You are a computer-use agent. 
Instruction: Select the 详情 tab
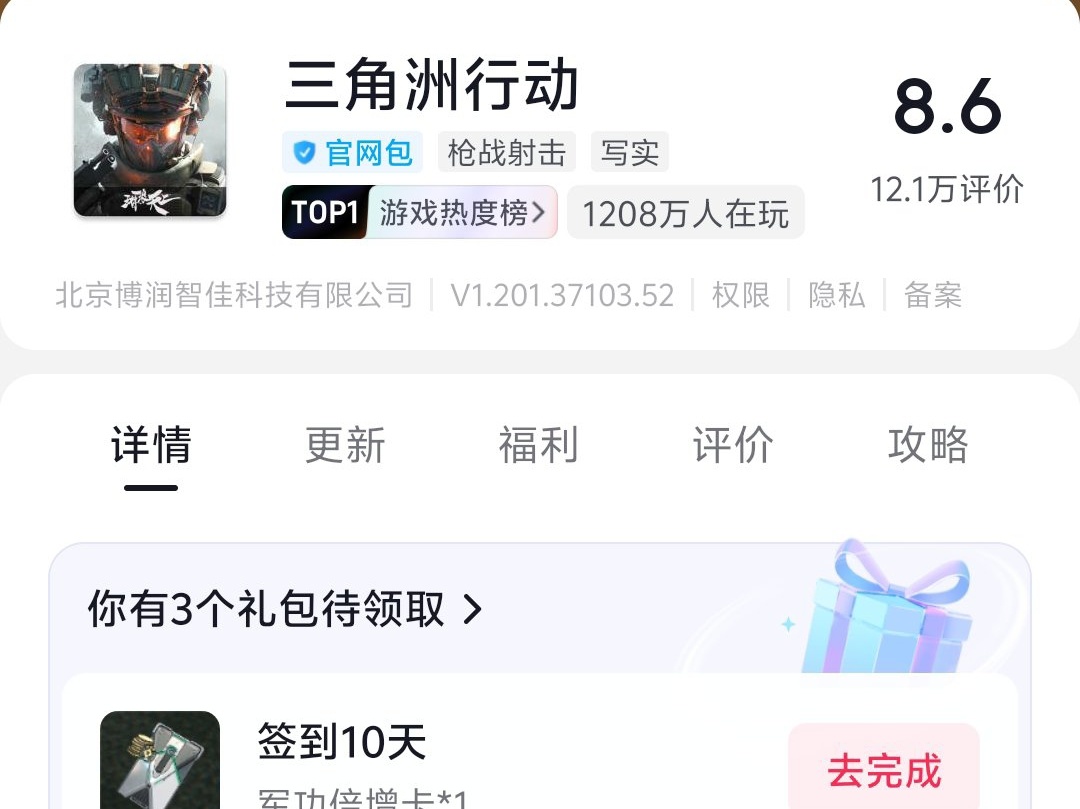[151, 445]
